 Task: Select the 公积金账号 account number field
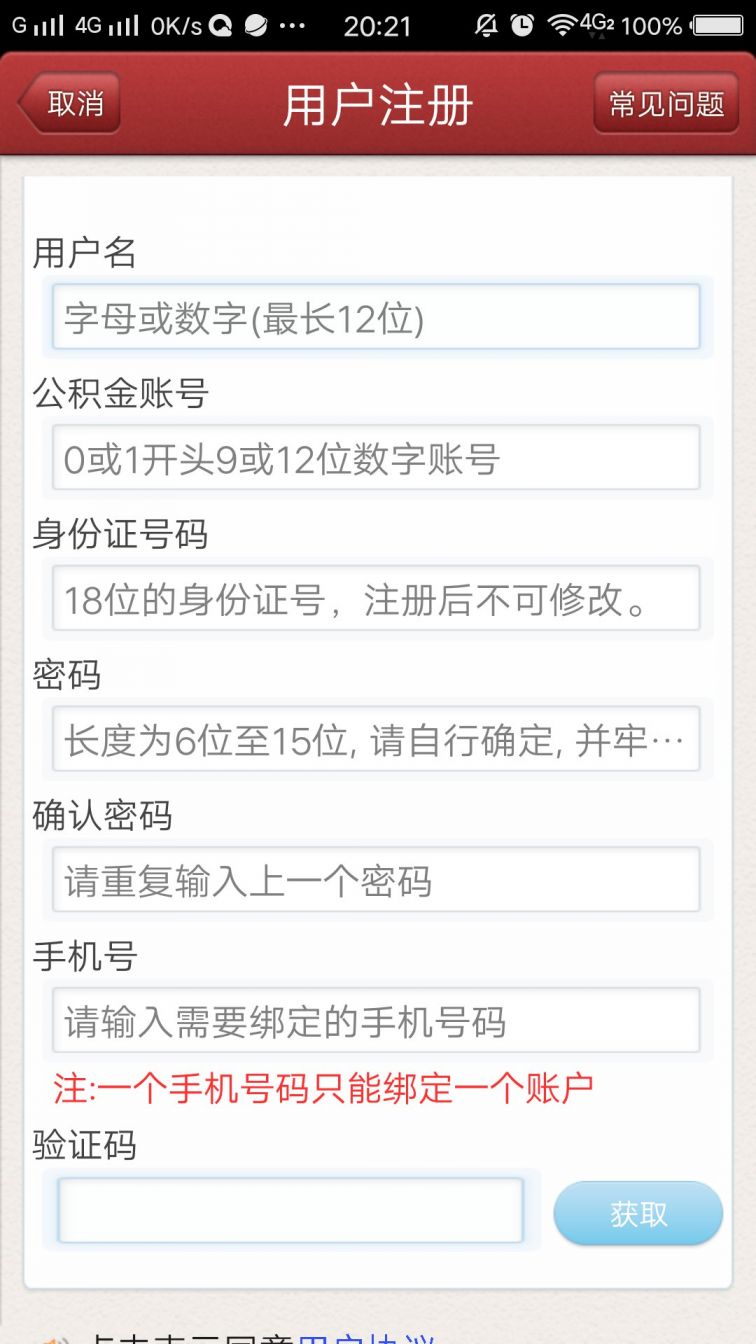pyautogui.click(x=376, y=458)
